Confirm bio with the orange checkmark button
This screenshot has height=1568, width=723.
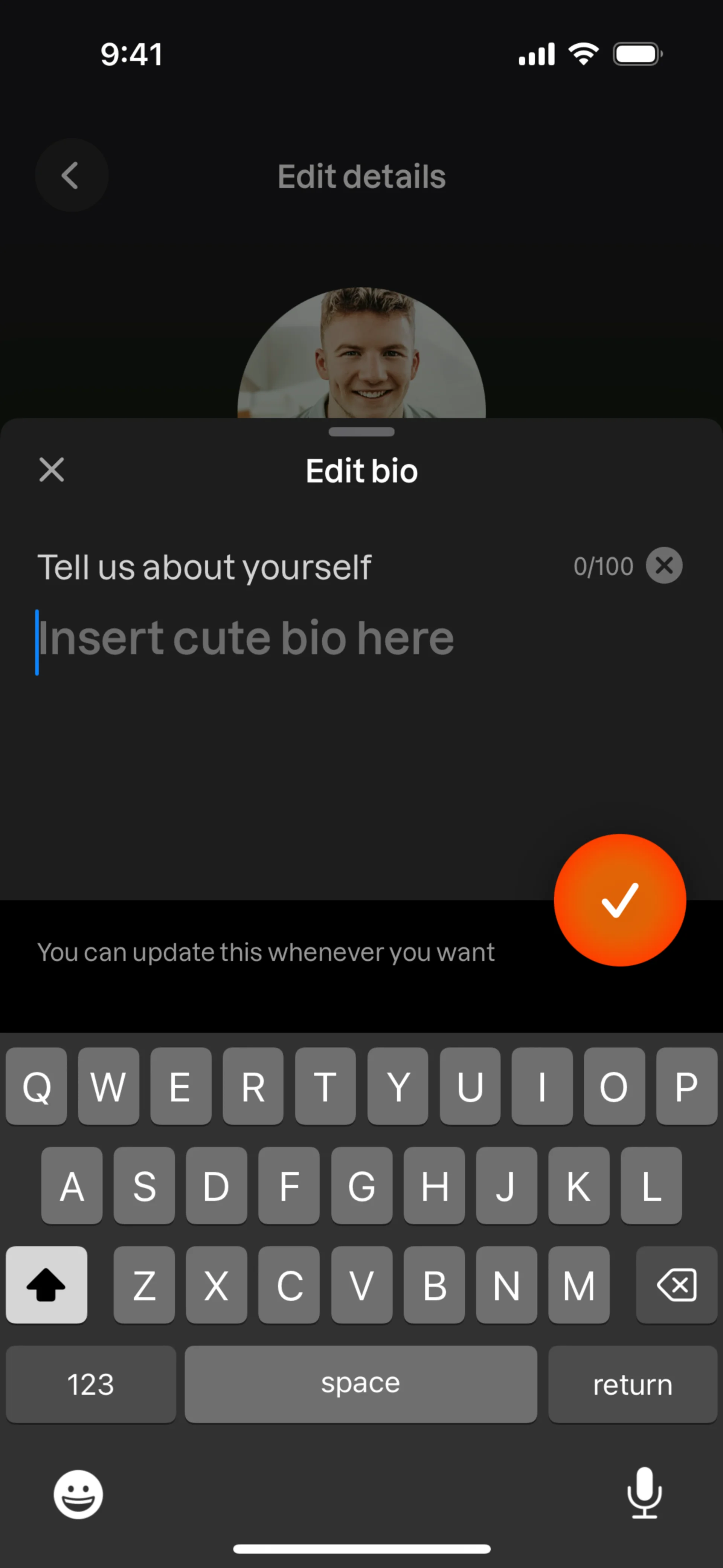pos(619,900)
